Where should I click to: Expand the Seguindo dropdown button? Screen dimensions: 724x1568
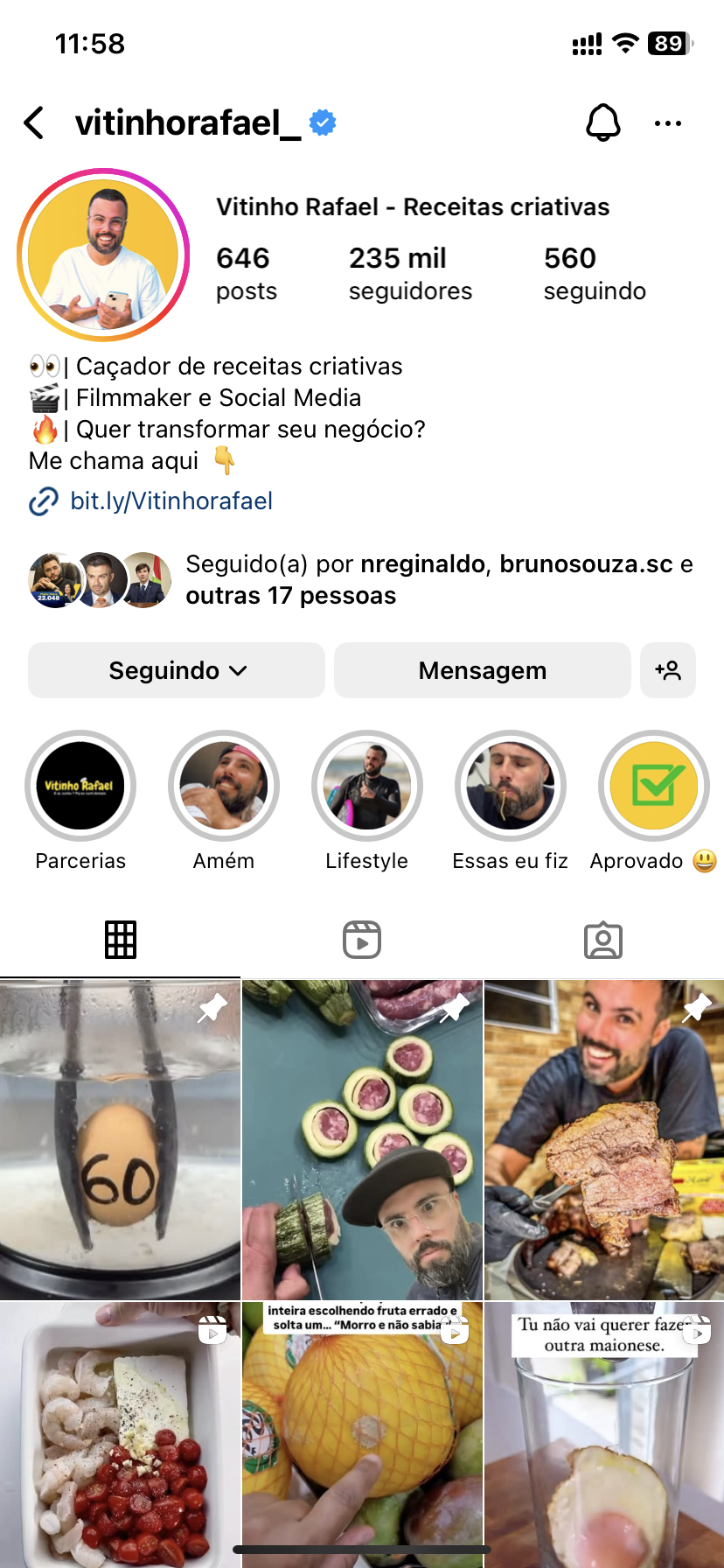pos(177,670)
